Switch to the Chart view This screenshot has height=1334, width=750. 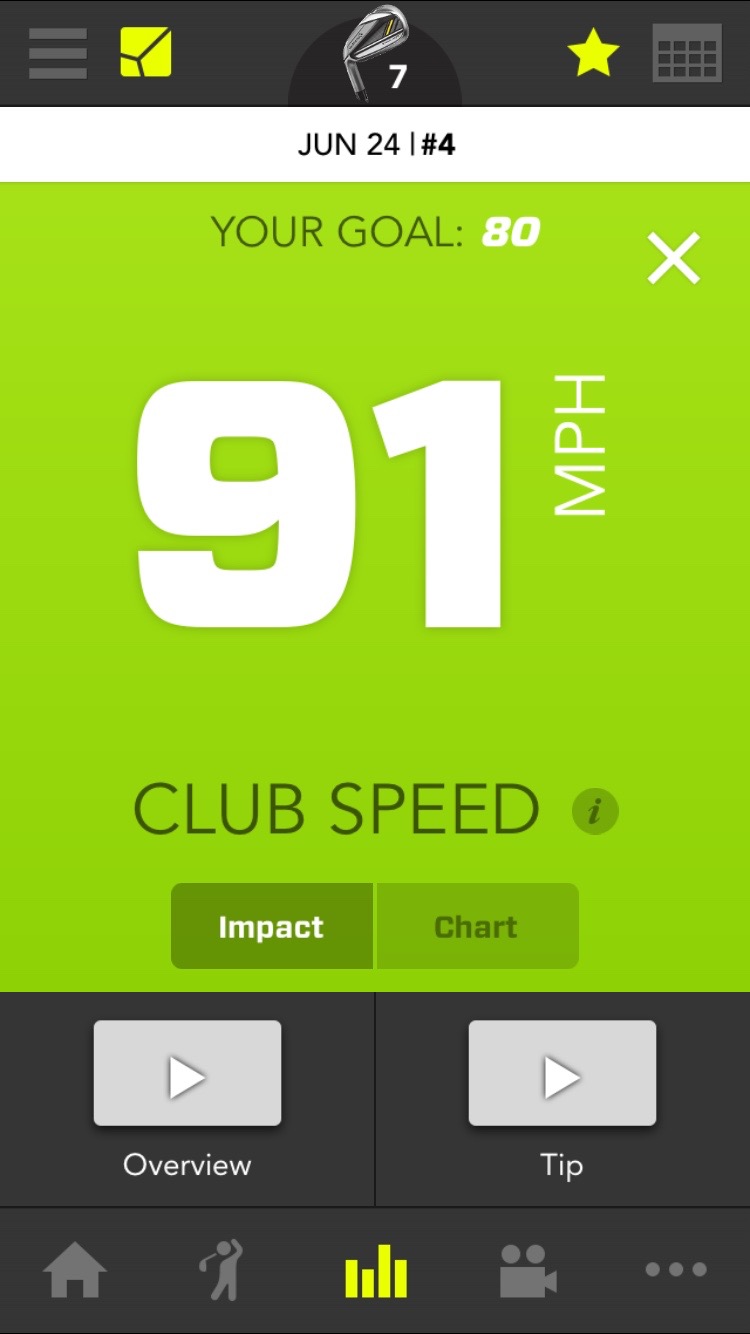(477, 926)
